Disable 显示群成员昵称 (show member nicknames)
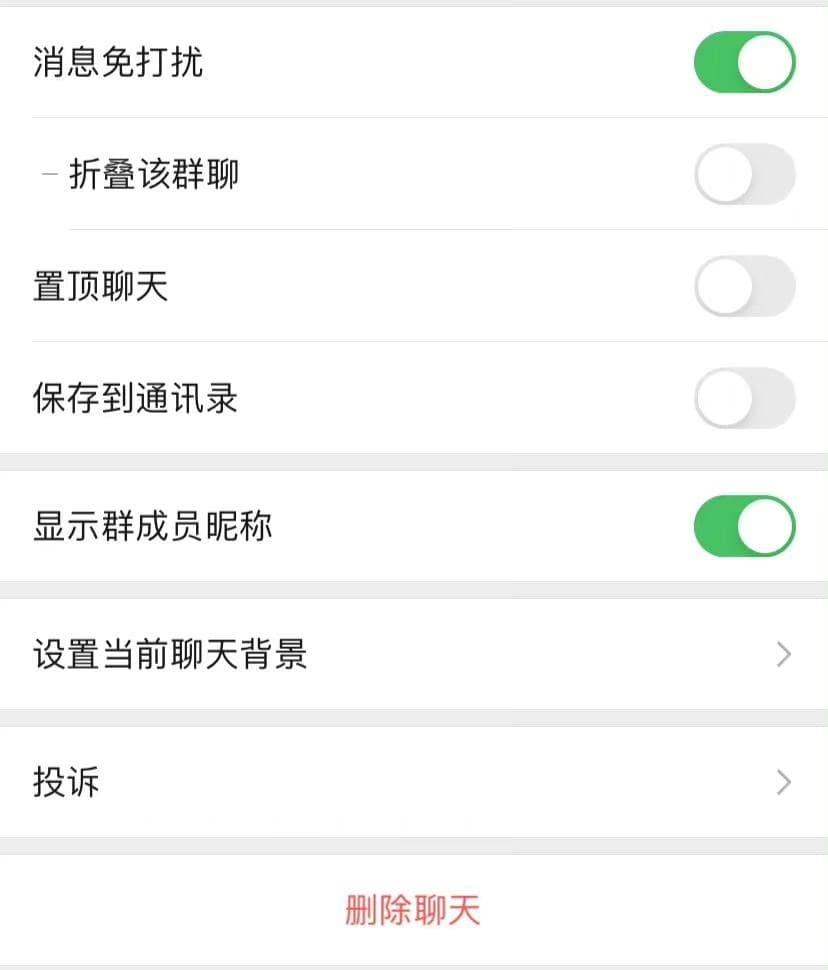 click(744, 526)
